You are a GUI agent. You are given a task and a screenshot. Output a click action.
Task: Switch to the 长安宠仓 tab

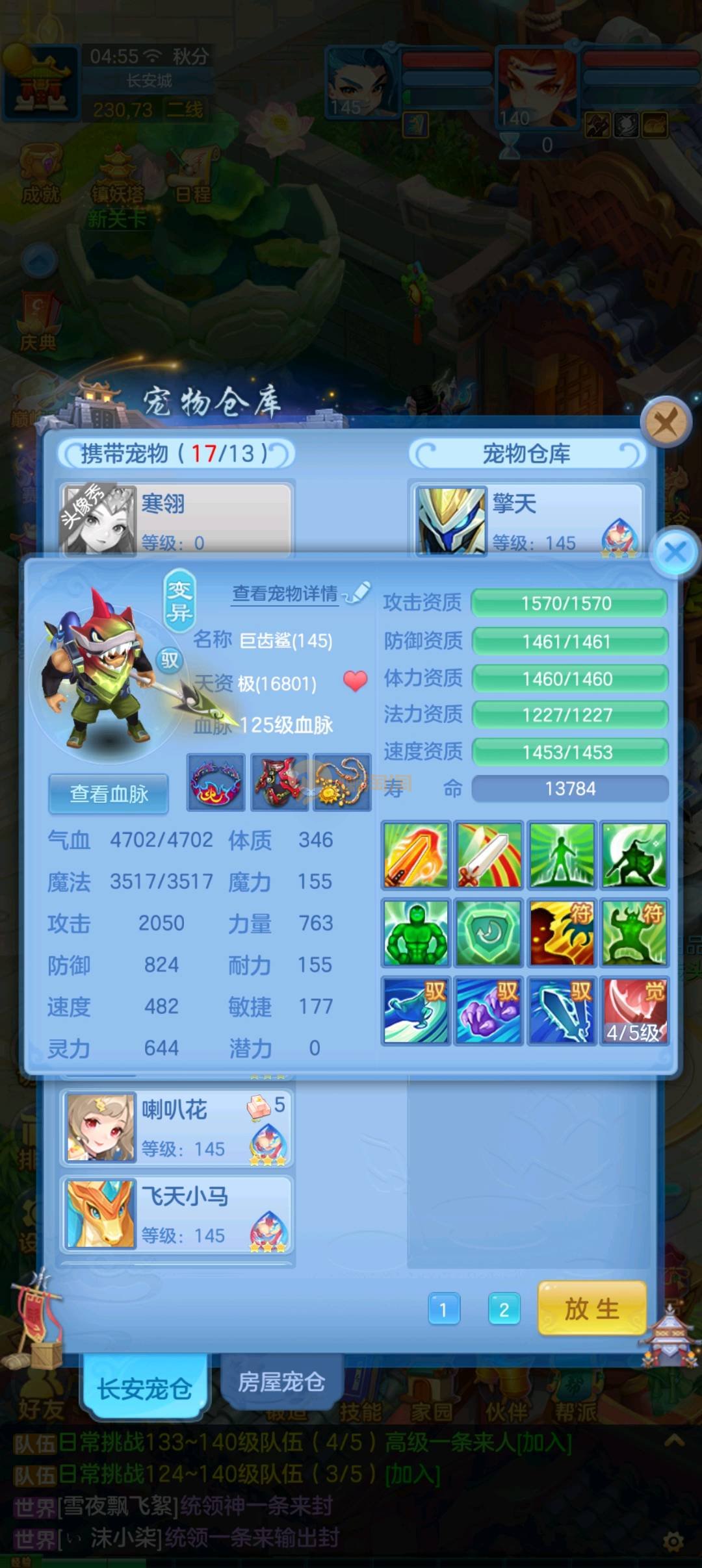point(144,1388)
